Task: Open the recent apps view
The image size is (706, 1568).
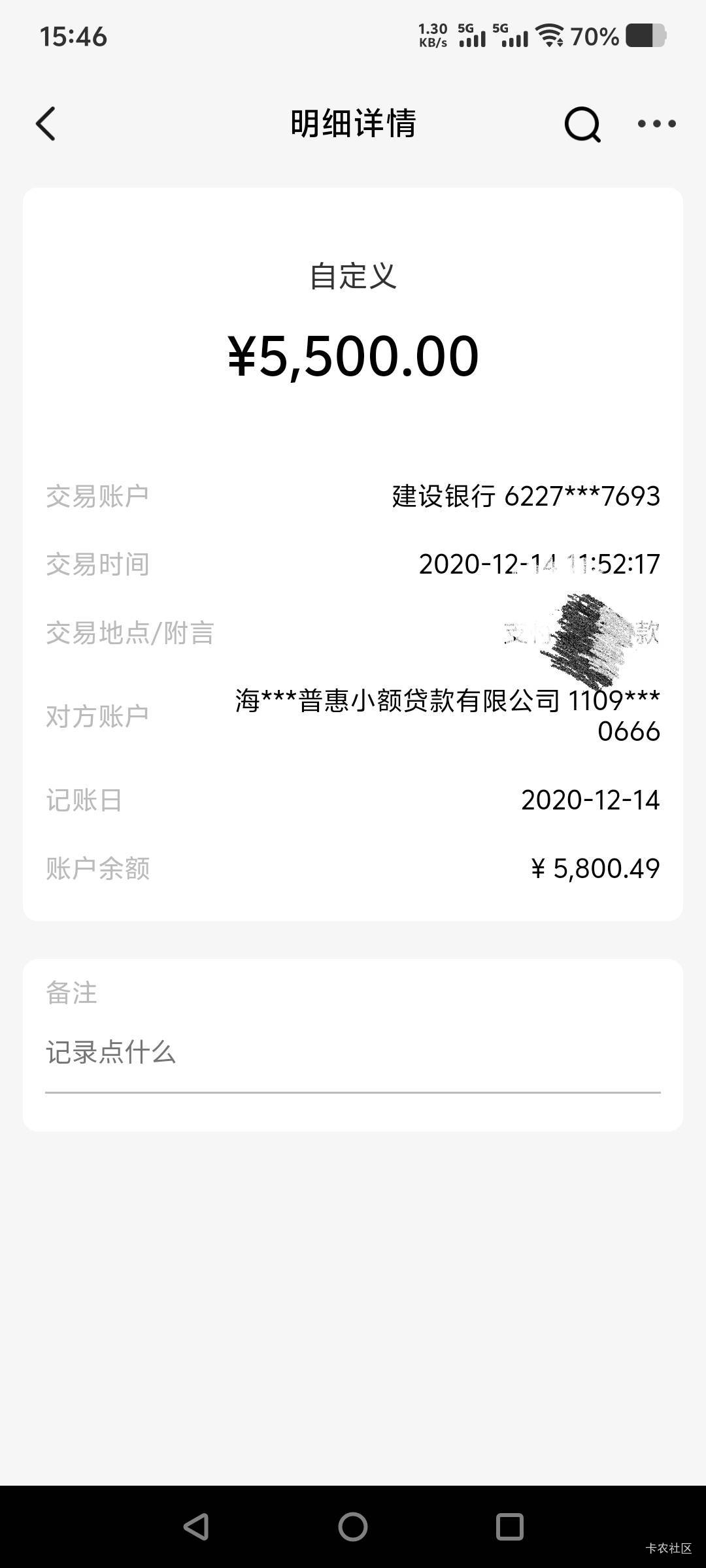Action: coord(510,1527)
